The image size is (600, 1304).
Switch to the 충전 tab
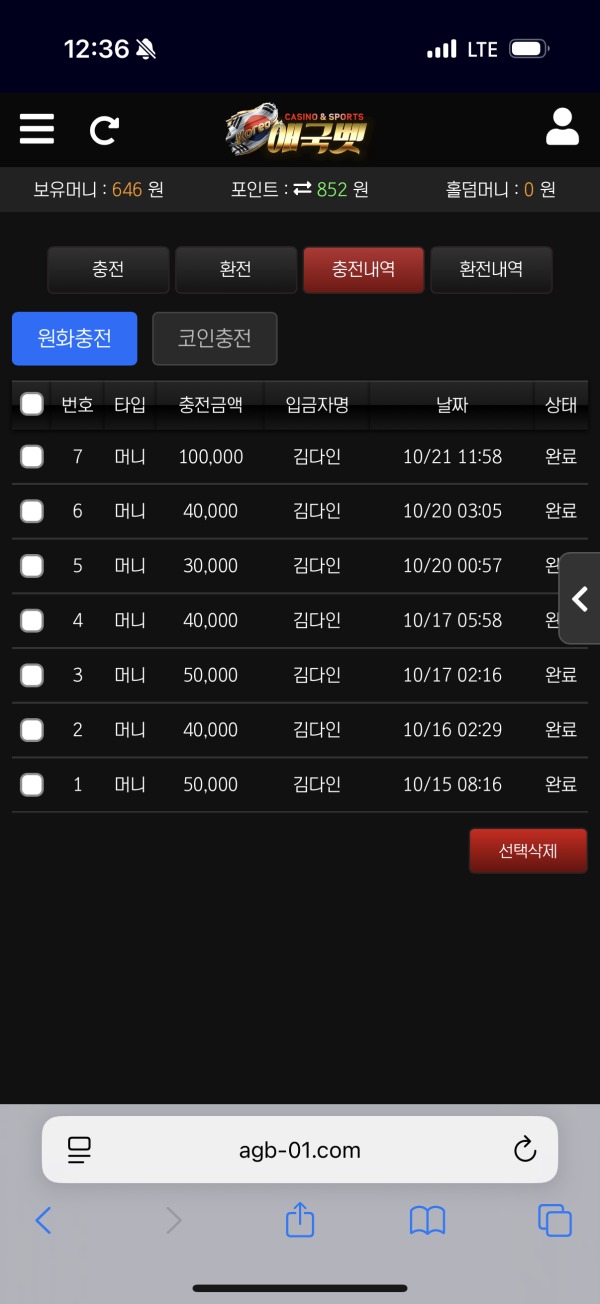coord(108,269)
